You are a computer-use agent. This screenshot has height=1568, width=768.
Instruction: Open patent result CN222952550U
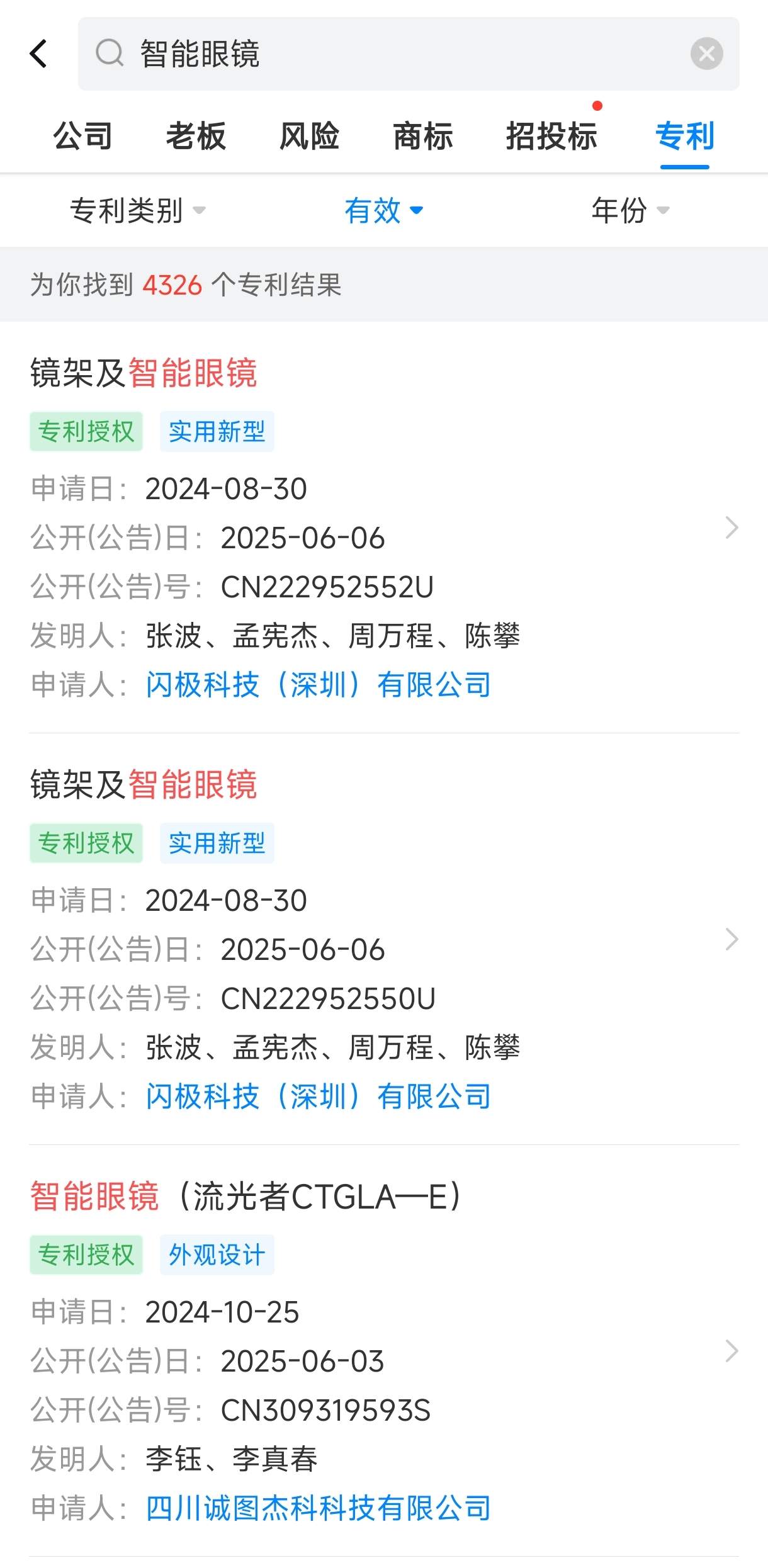[378, 939]
